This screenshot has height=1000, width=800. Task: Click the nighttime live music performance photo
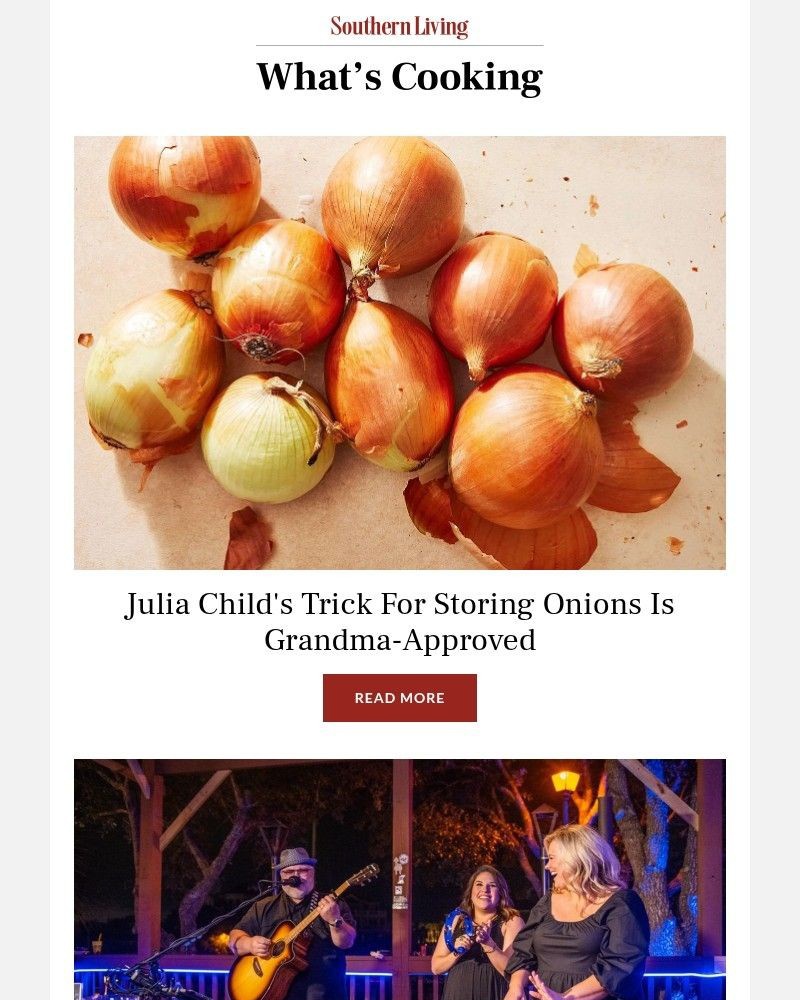399,880
